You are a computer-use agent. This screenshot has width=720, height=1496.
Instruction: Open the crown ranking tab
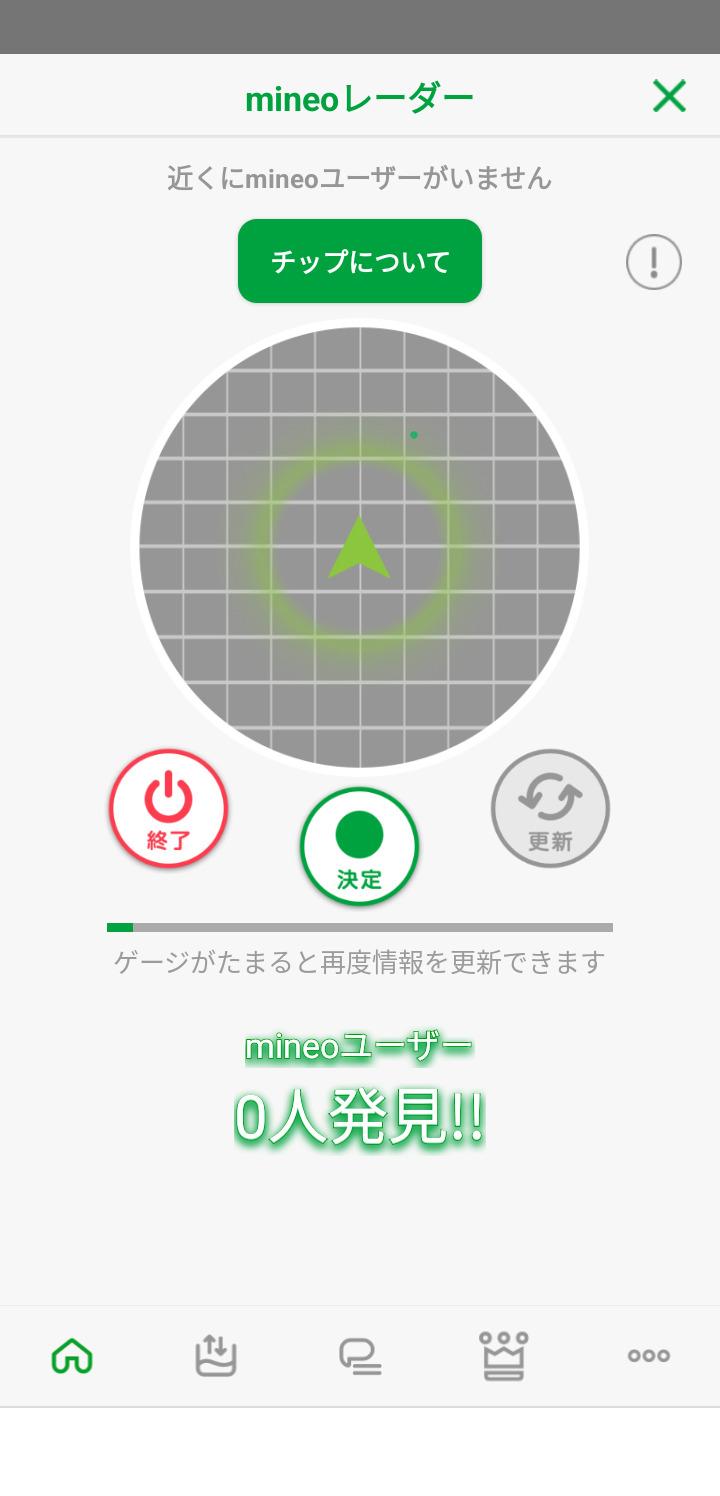tap(504, 1356)
